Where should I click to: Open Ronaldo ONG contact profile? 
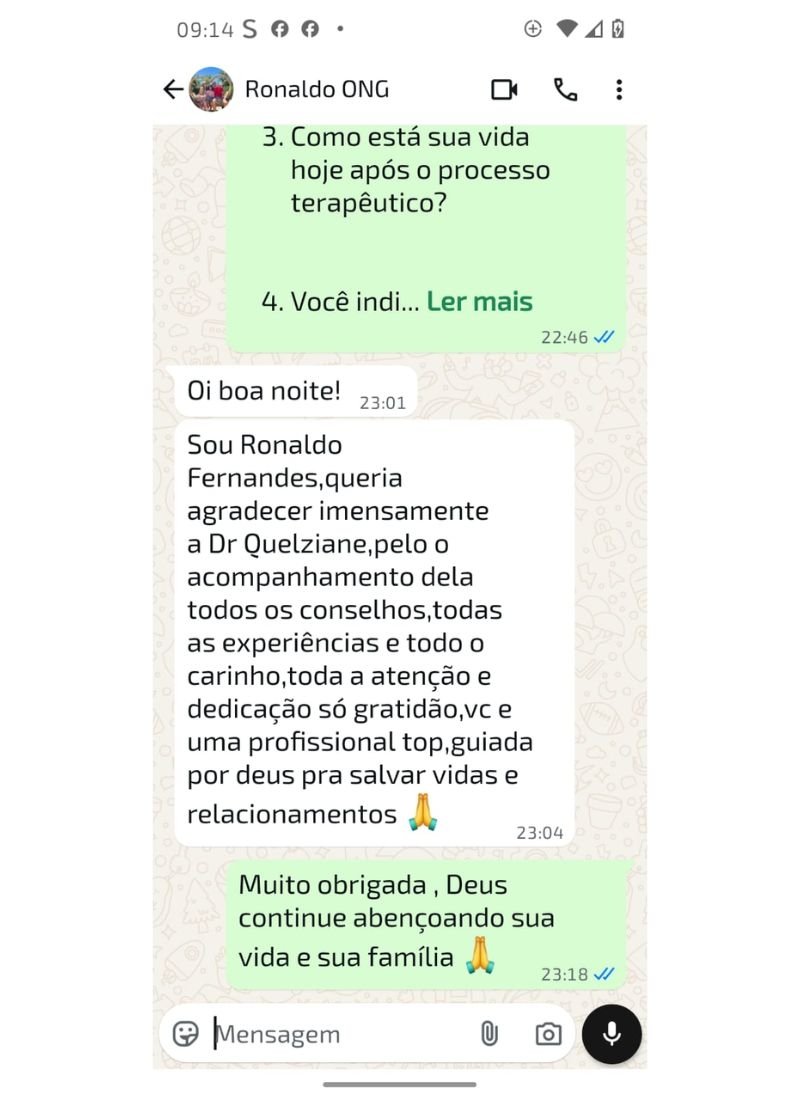point(317,90)
